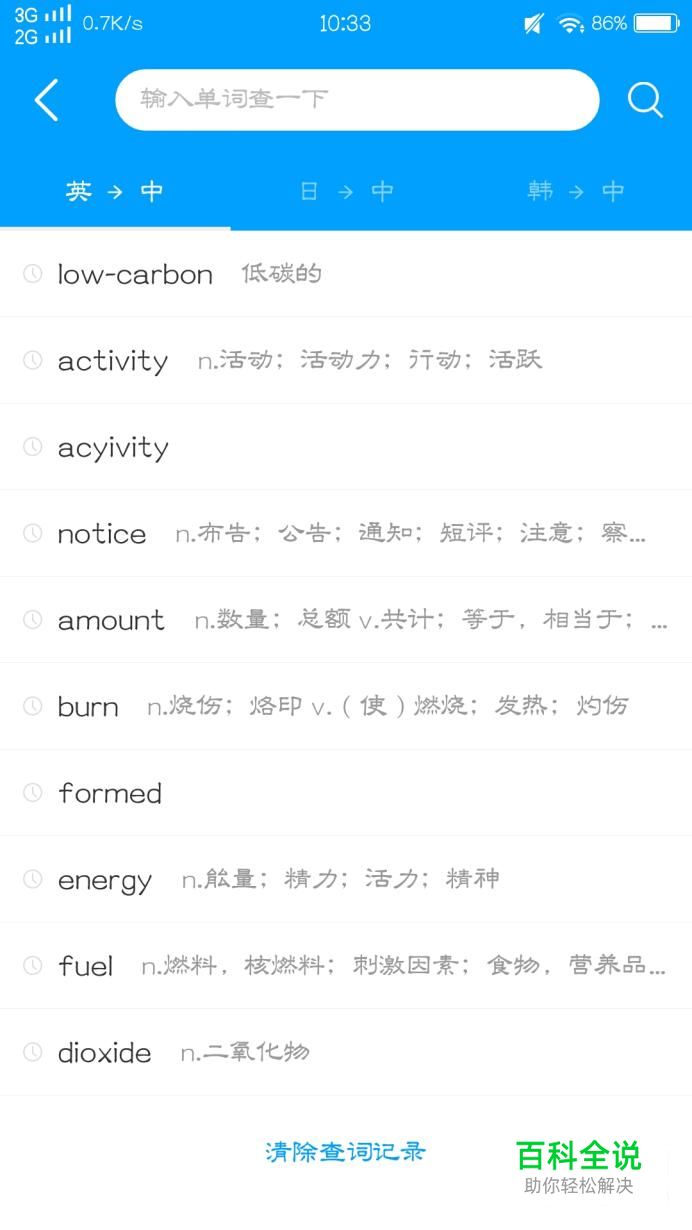Open the history entry burn
692x1230 pixels.
(346, 706)
